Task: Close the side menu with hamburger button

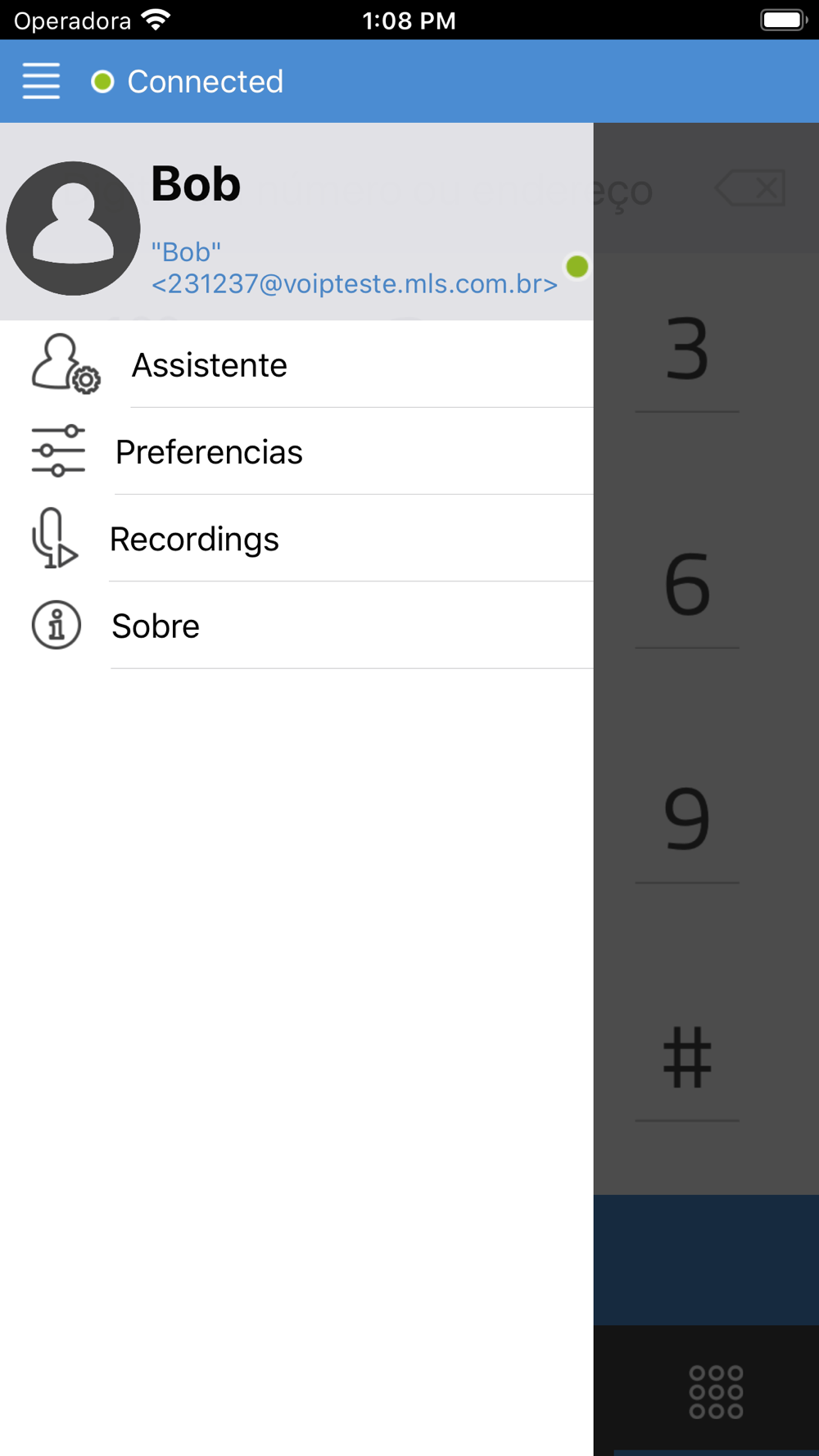Action: click(x=41, y=81)
